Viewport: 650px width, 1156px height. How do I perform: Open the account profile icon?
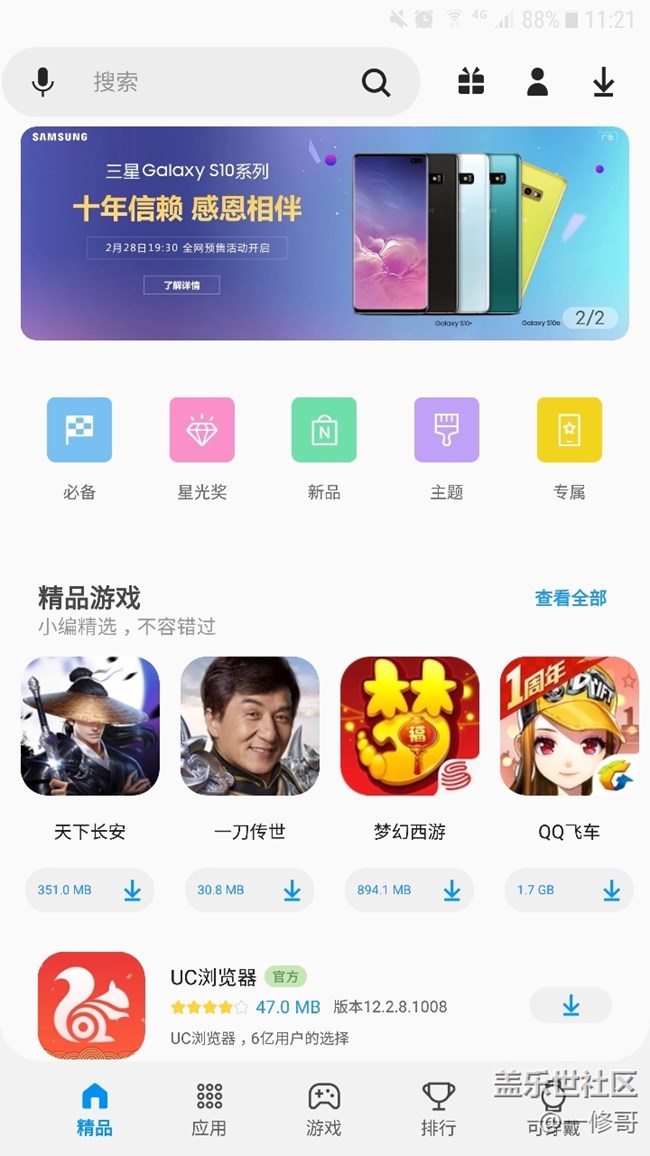[538, 82]
